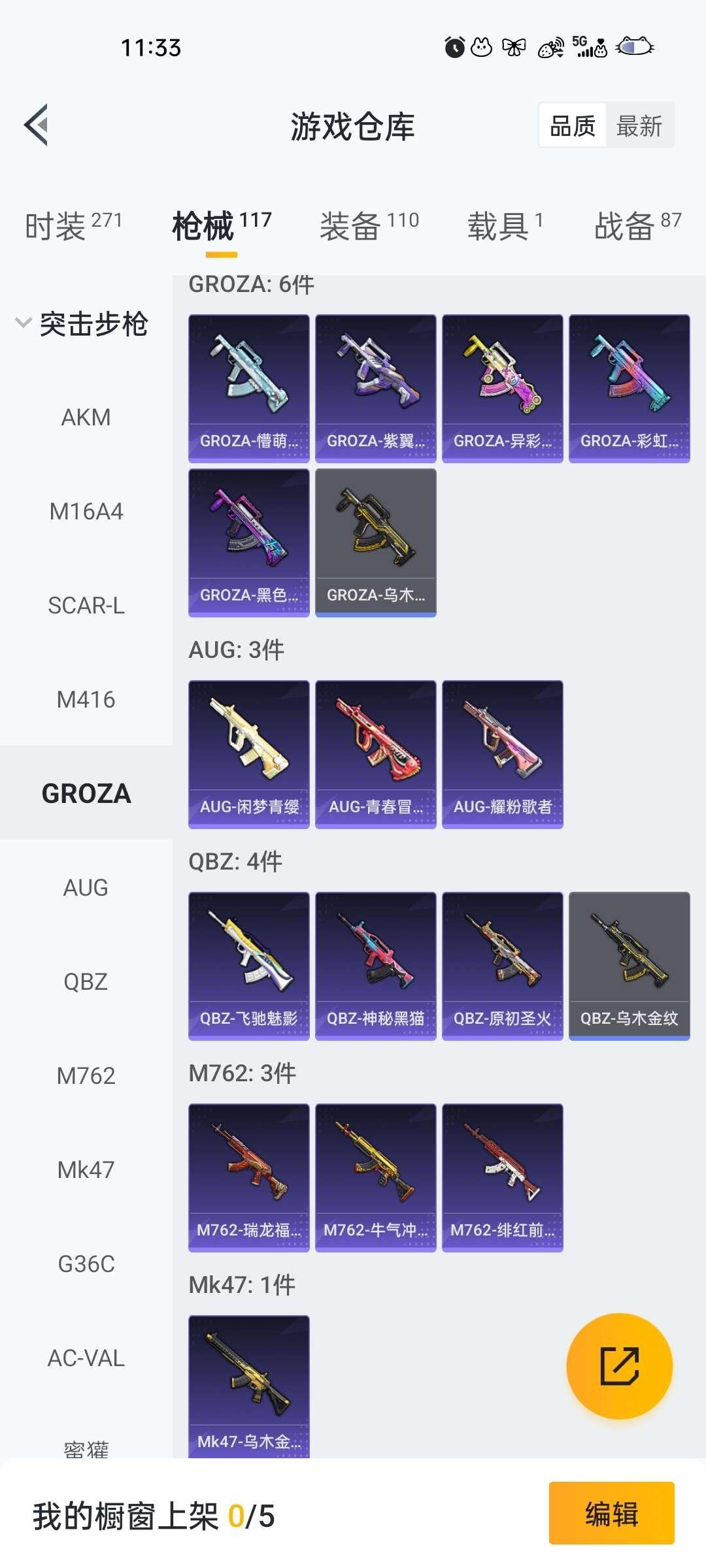The image size is (706, 1568).
Task: Go back from the 游戏仓库 page
Action: pyautogui.click(x=37, y=125)
